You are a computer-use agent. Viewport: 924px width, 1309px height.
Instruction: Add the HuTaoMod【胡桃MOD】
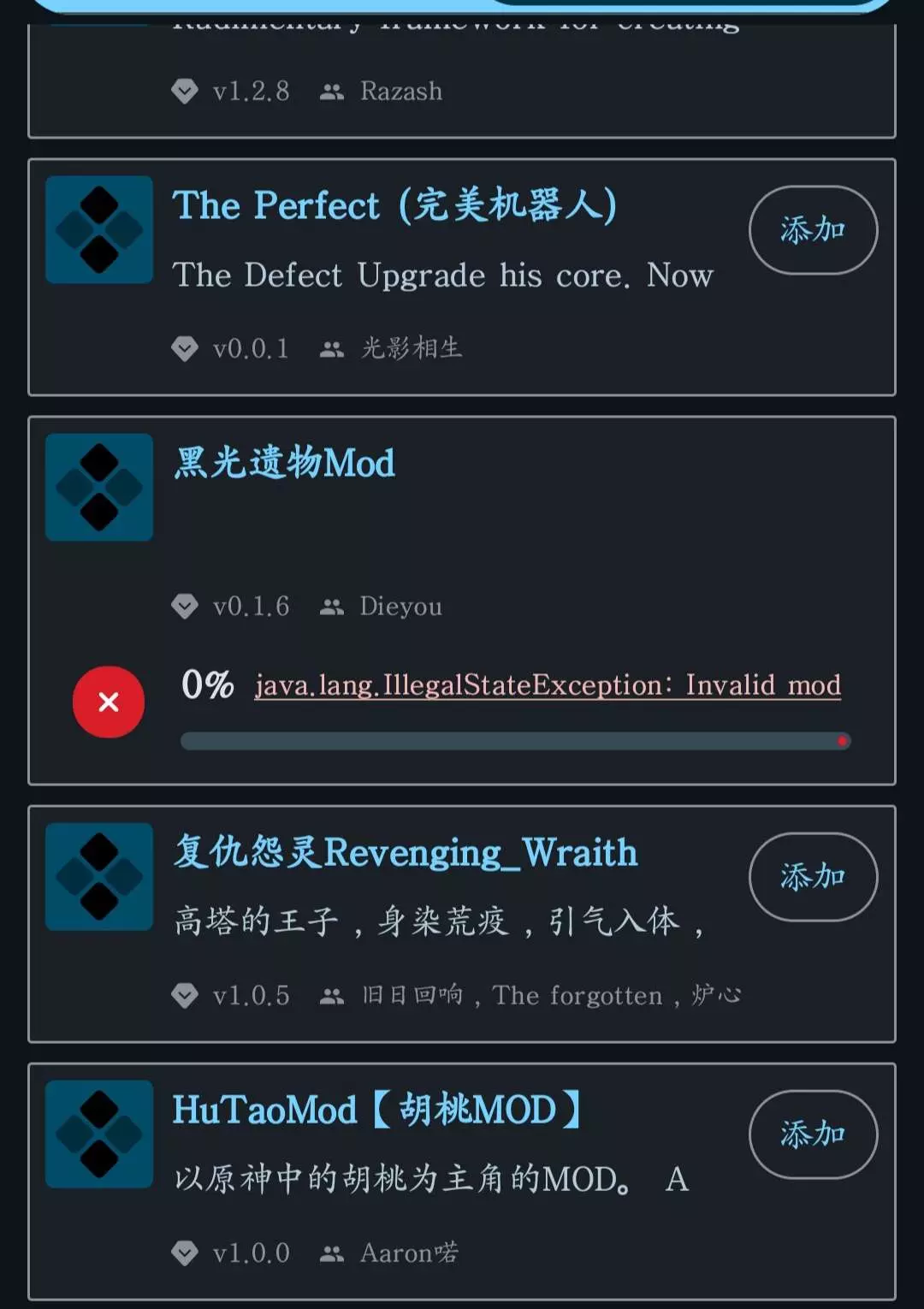(813, 1134)
